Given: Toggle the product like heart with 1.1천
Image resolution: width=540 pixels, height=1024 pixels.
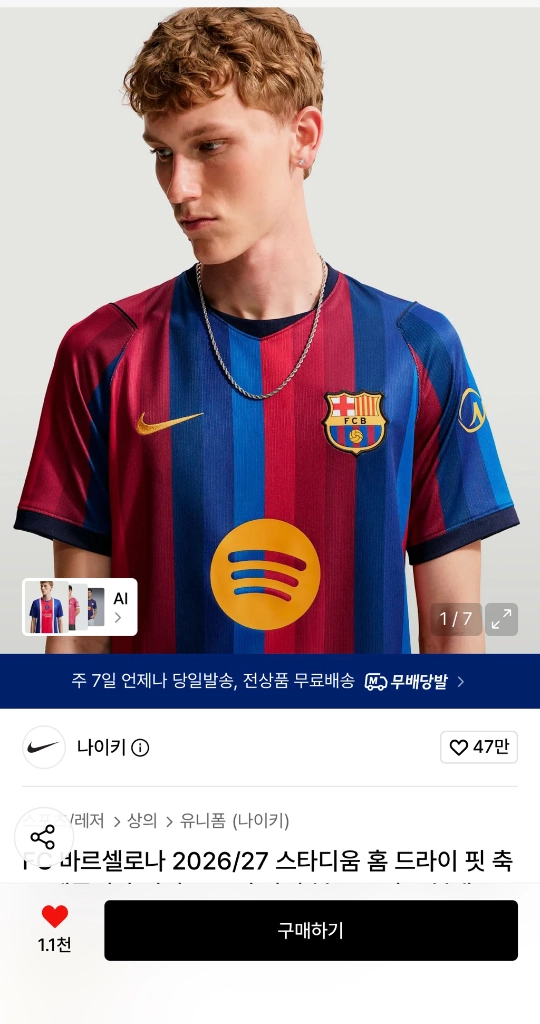Looking at the screenshot, I should (55, 929).
